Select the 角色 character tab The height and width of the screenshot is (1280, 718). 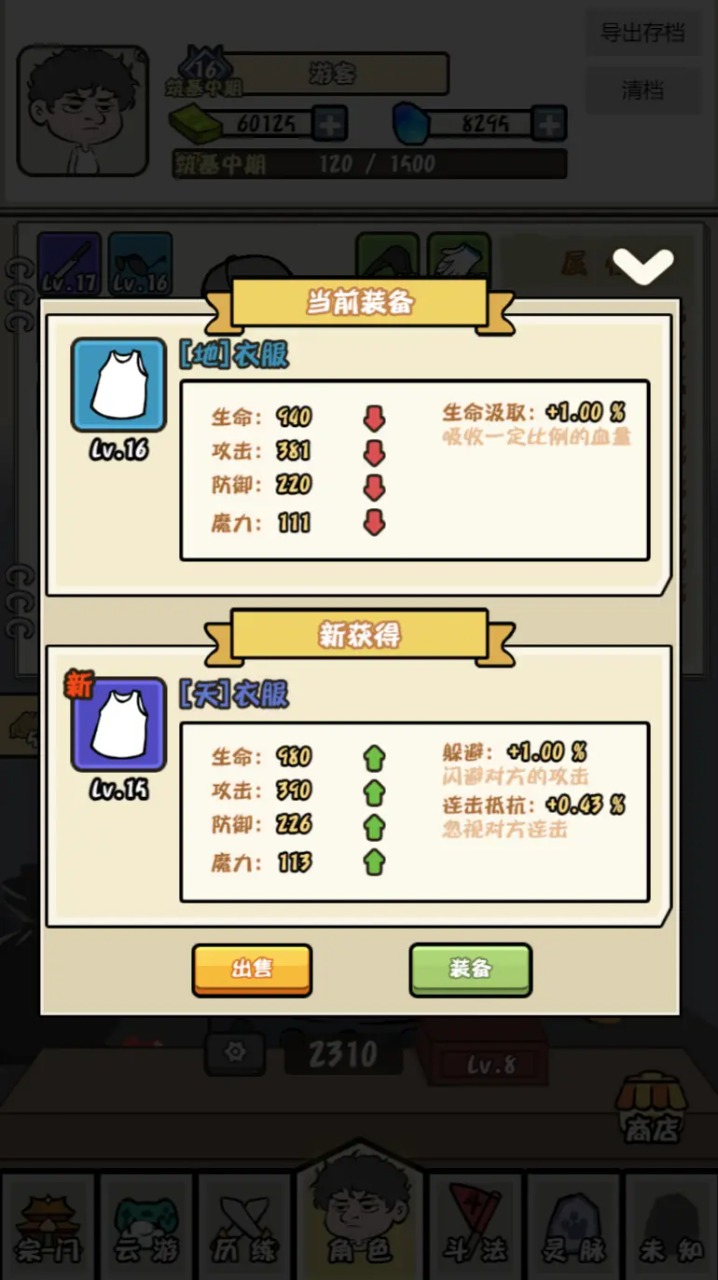tap(359, 1222)
